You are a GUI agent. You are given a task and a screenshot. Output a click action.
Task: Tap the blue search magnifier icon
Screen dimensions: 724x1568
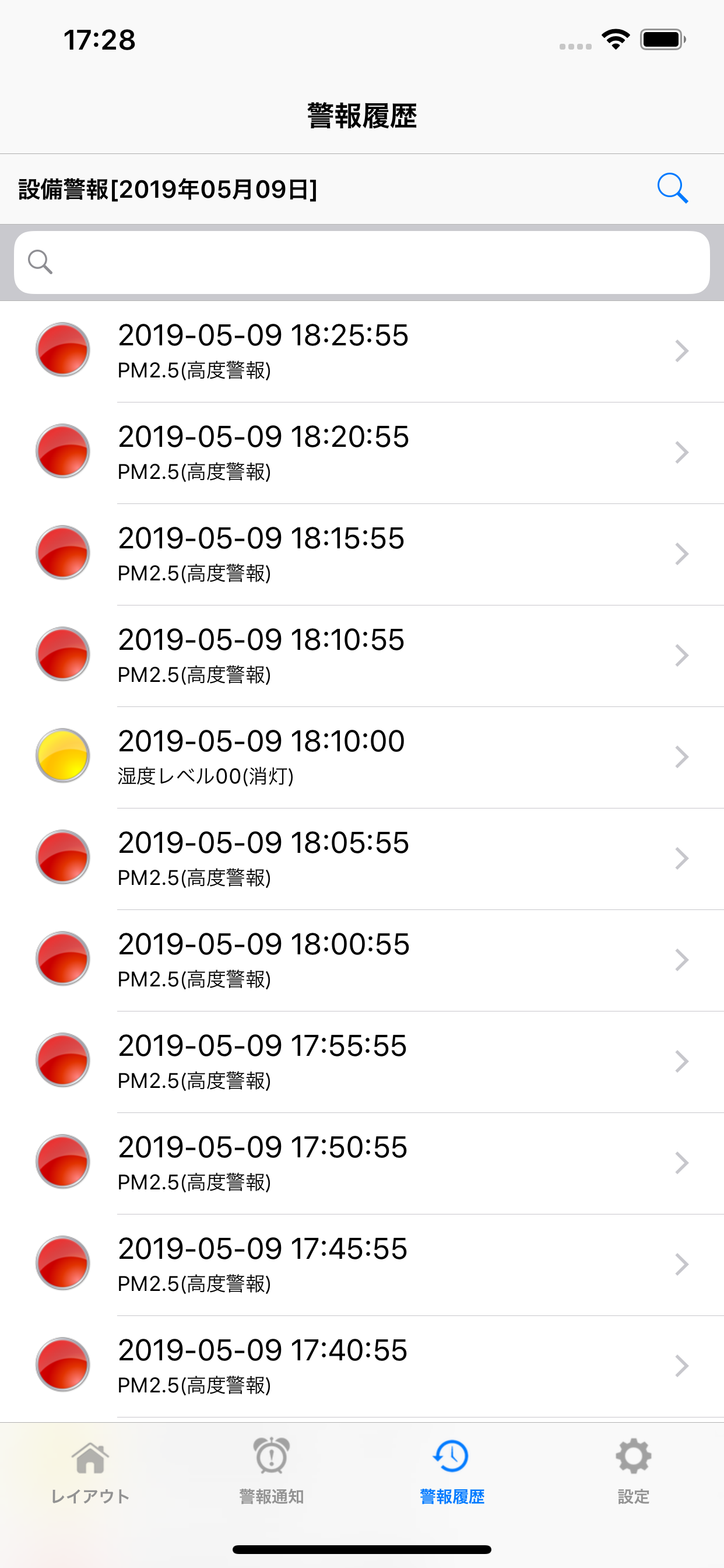pyautogui.click(x=672, y=188)
